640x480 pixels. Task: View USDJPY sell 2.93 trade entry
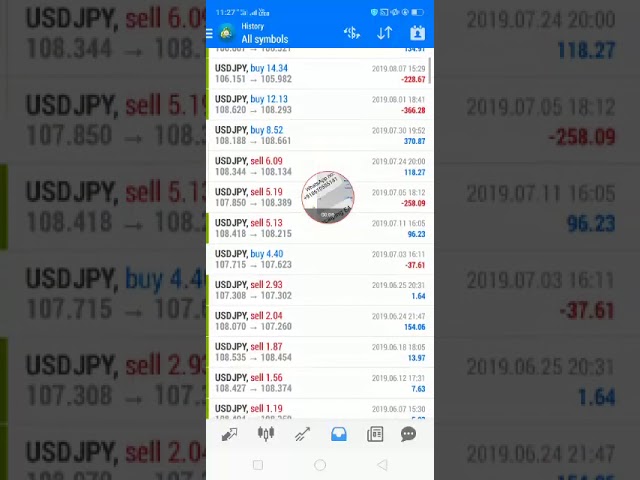pos(319,290)
